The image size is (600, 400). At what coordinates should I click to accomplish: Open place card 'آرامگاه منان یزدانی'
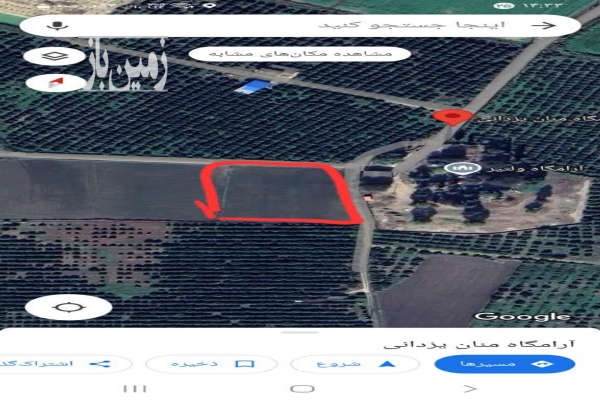(470, 341)
